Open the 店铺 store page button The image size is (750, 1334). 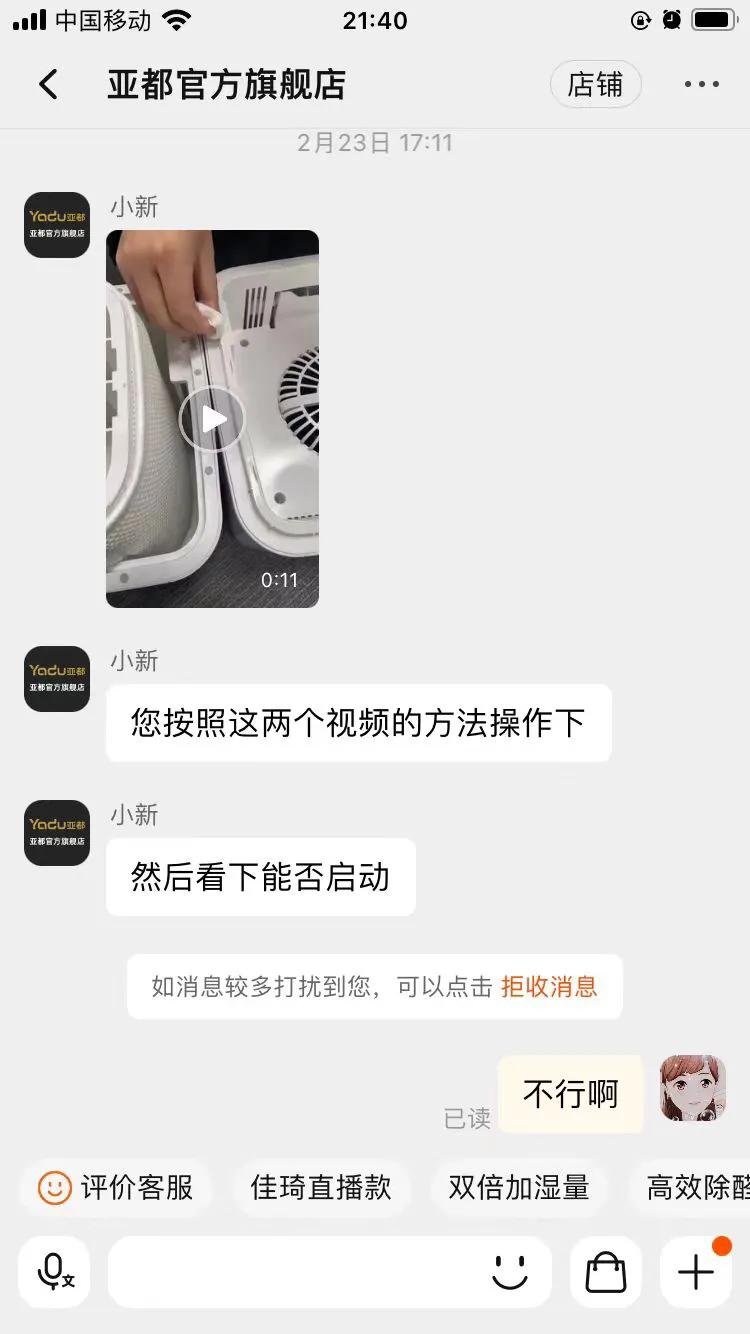(596, 84)
